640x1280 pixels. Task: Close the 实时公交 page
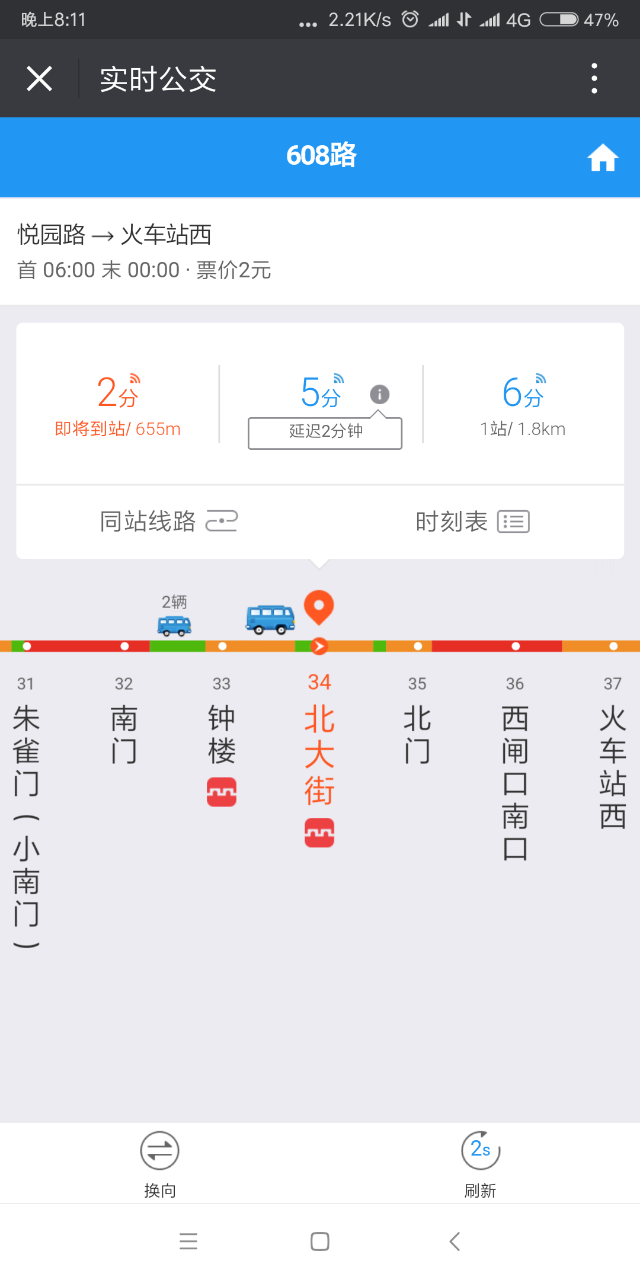pyautogui.click(x=39, y=79)
